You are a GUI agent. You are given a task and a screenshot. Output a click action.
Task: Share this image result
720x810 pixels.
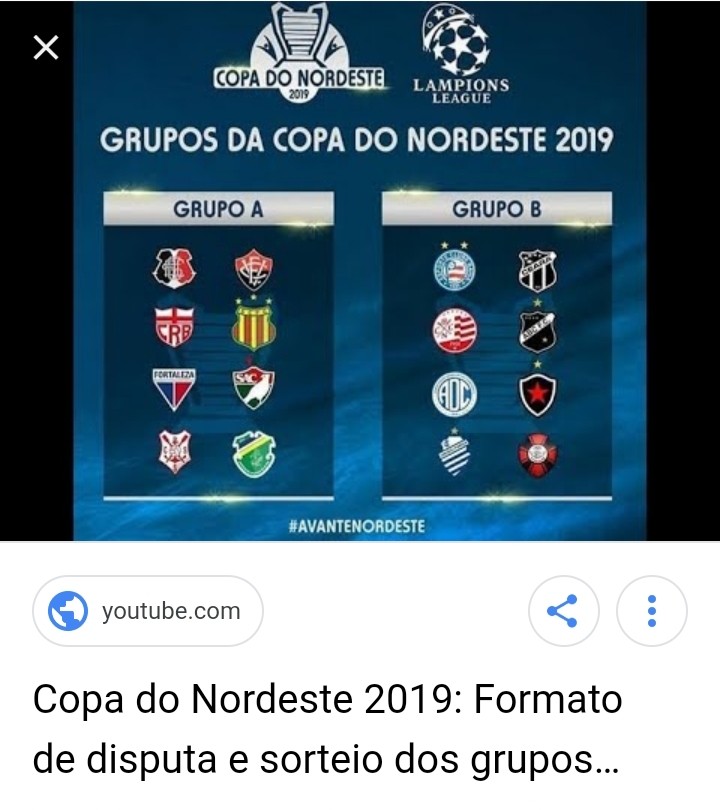point(562,611)
